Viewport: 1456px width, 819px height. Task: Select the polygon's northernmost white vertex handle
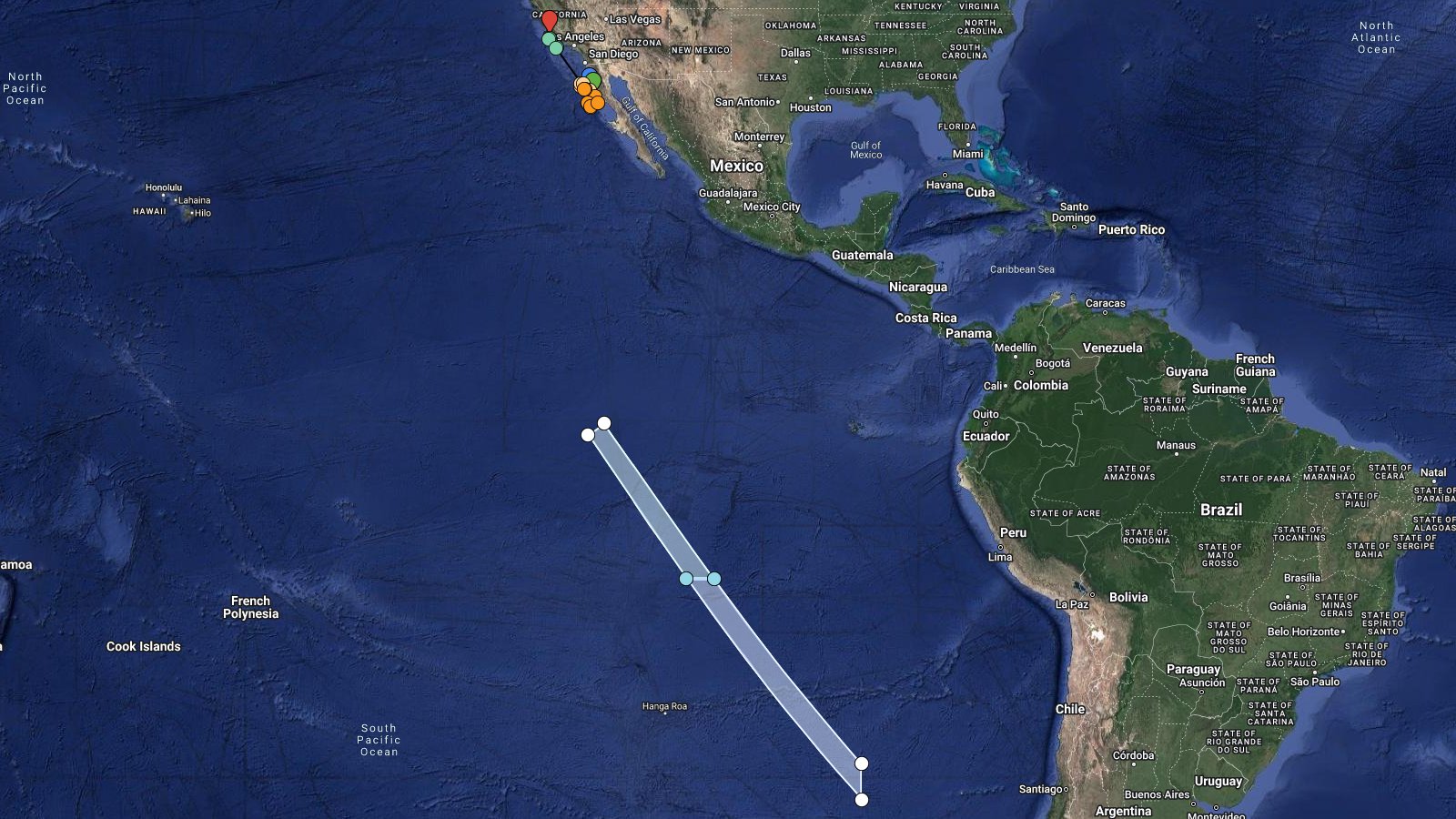[604, 423]
